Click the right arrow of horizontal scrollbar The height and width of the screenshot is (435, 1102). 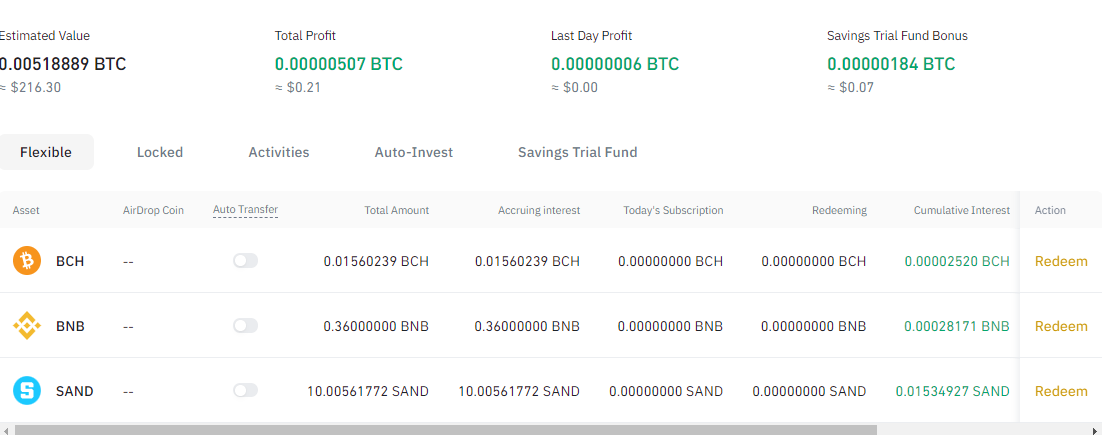coord(1094,430)
